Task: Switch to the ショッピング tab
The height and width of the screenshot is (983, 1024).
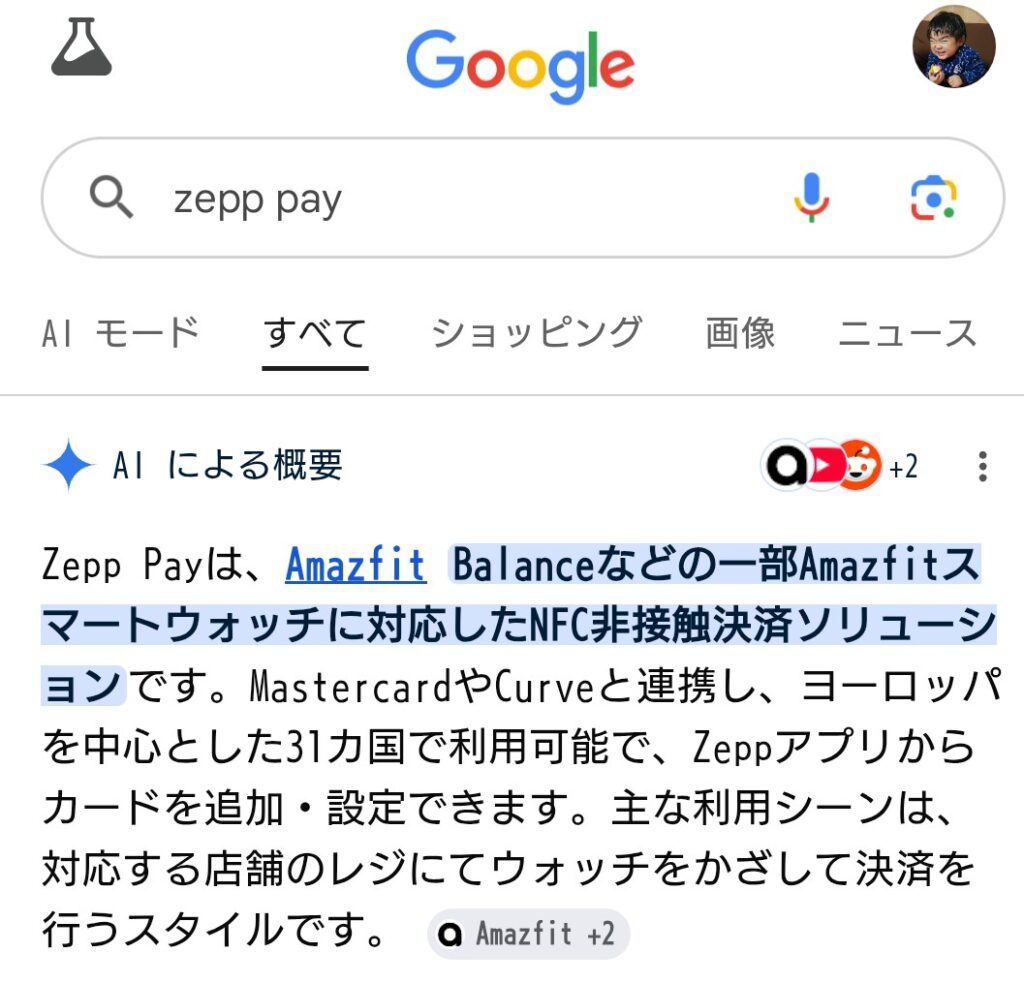Action: tap(536, 333)
